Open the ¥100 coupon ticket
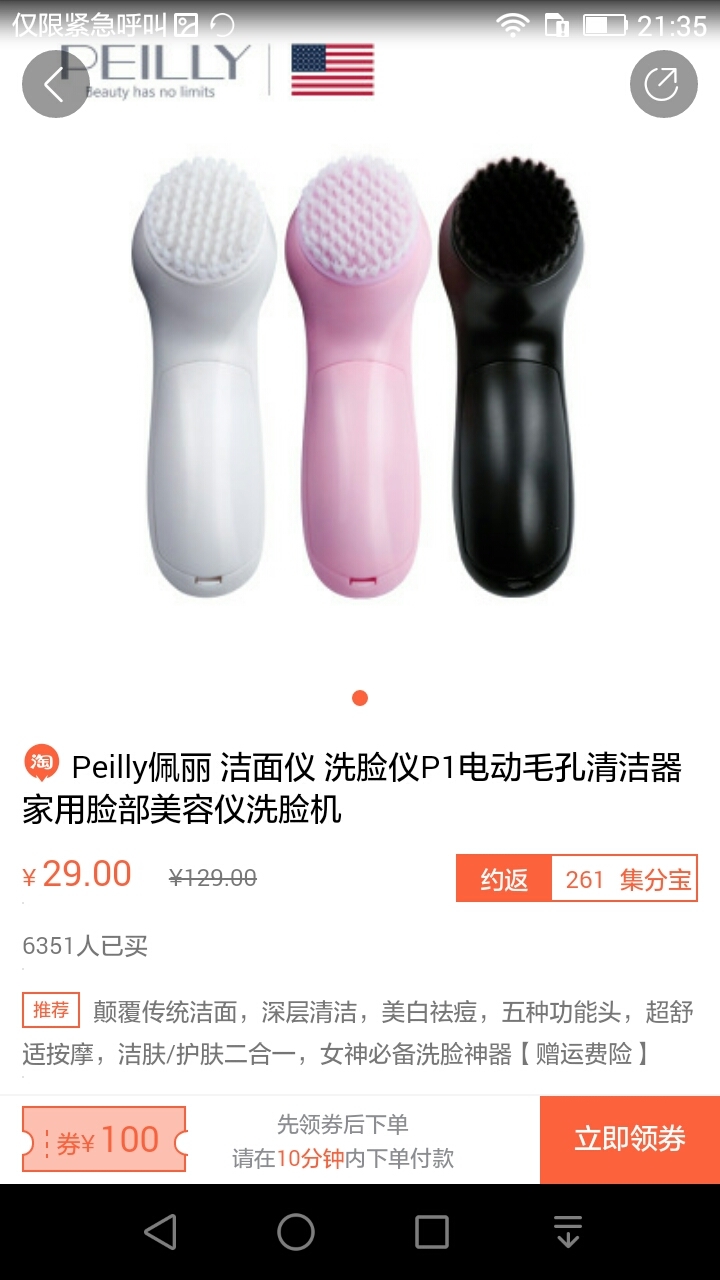Screen dimensions: 720x1280 [104, 1141]
